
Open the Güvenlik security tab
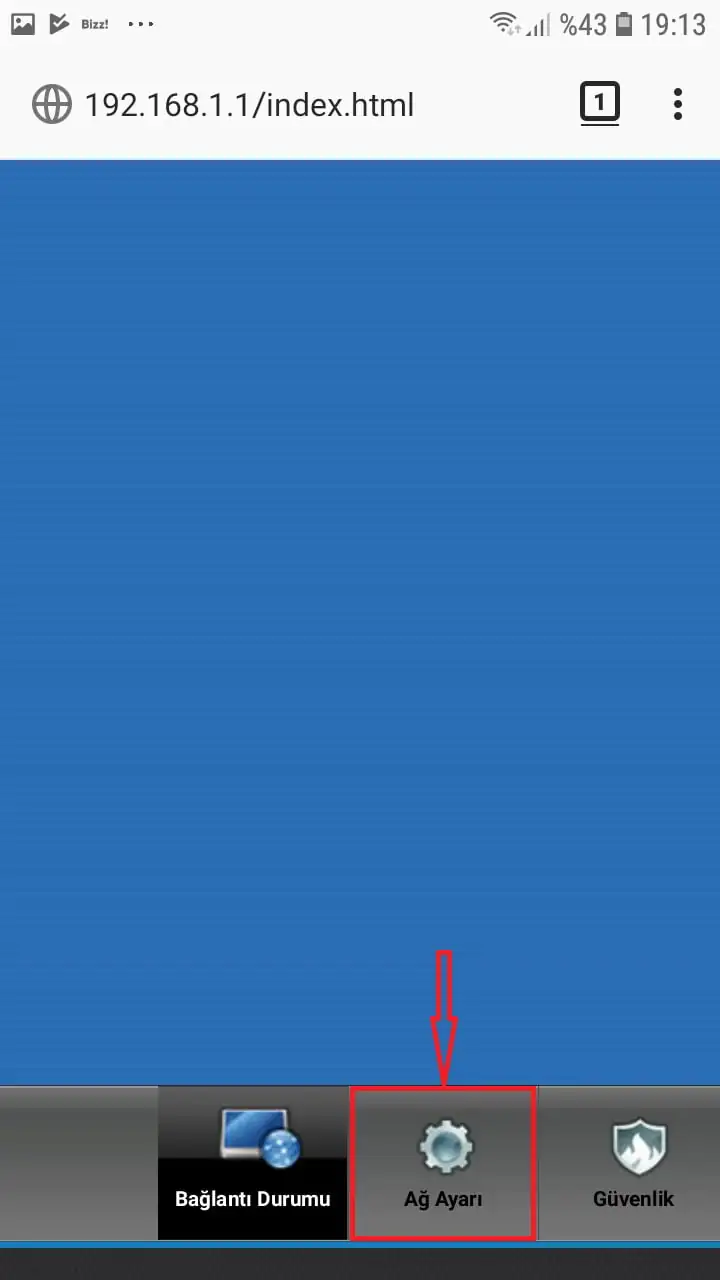click(634, 1165)
